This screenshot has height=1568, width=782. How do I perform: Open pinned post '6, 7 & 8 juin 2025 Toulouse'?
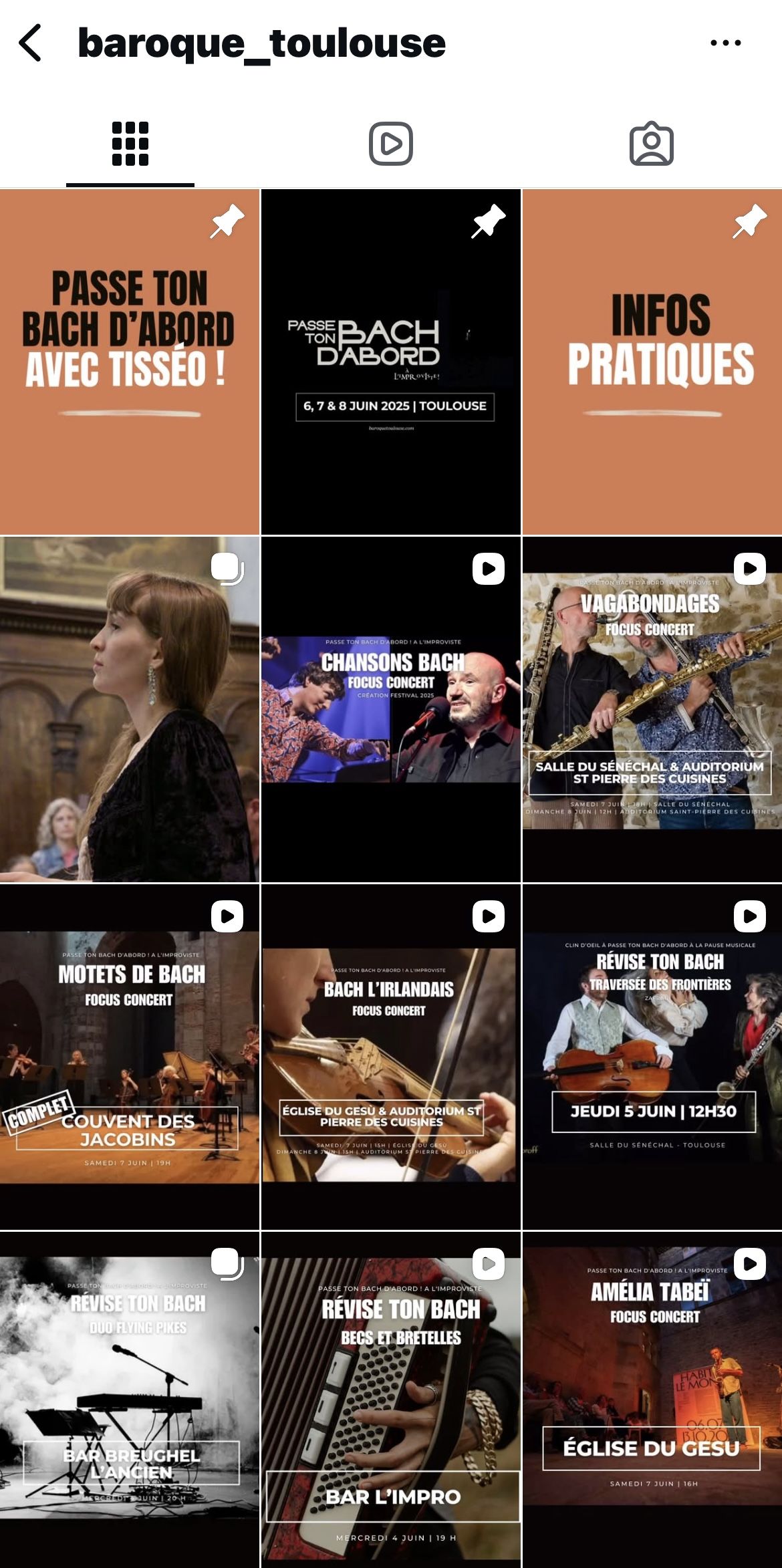click(x=391, y=362)
